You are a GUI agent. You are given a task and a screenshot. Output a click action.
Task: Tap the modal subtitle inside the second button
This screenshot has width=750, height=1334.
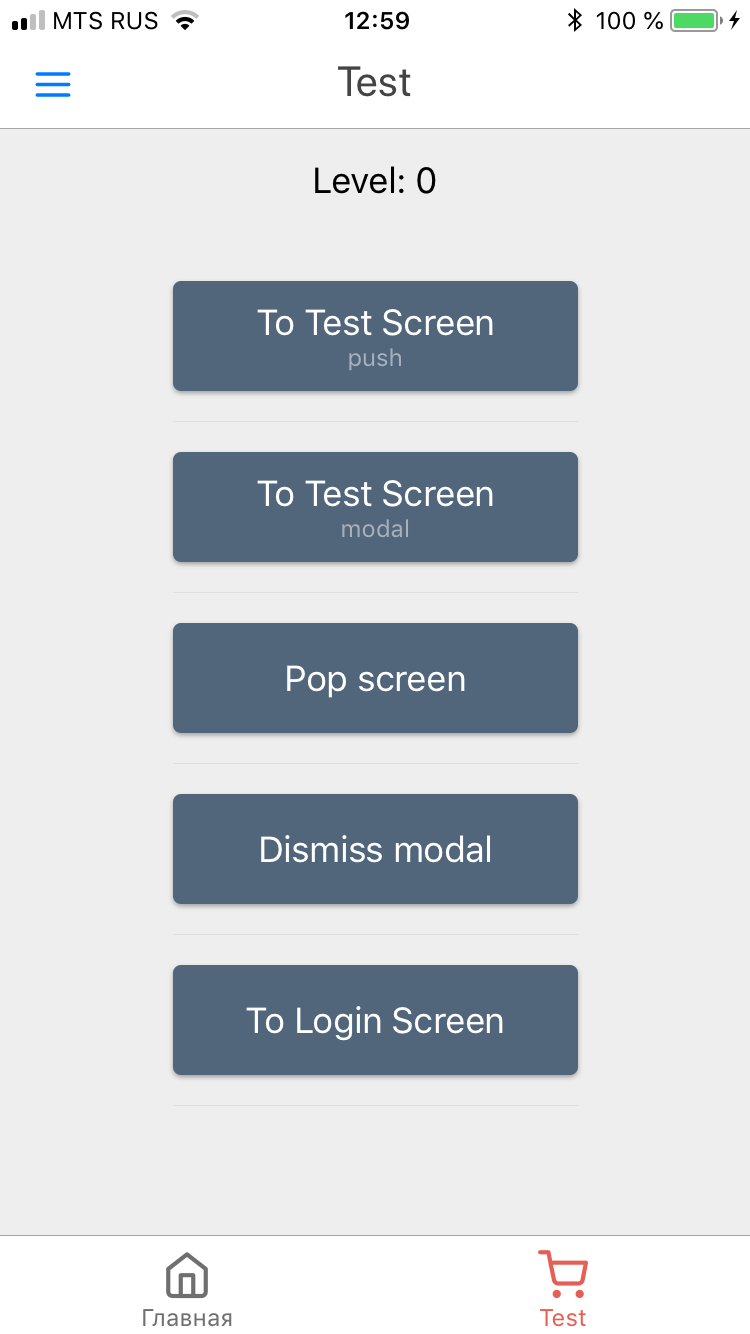[x=375, y=529]
